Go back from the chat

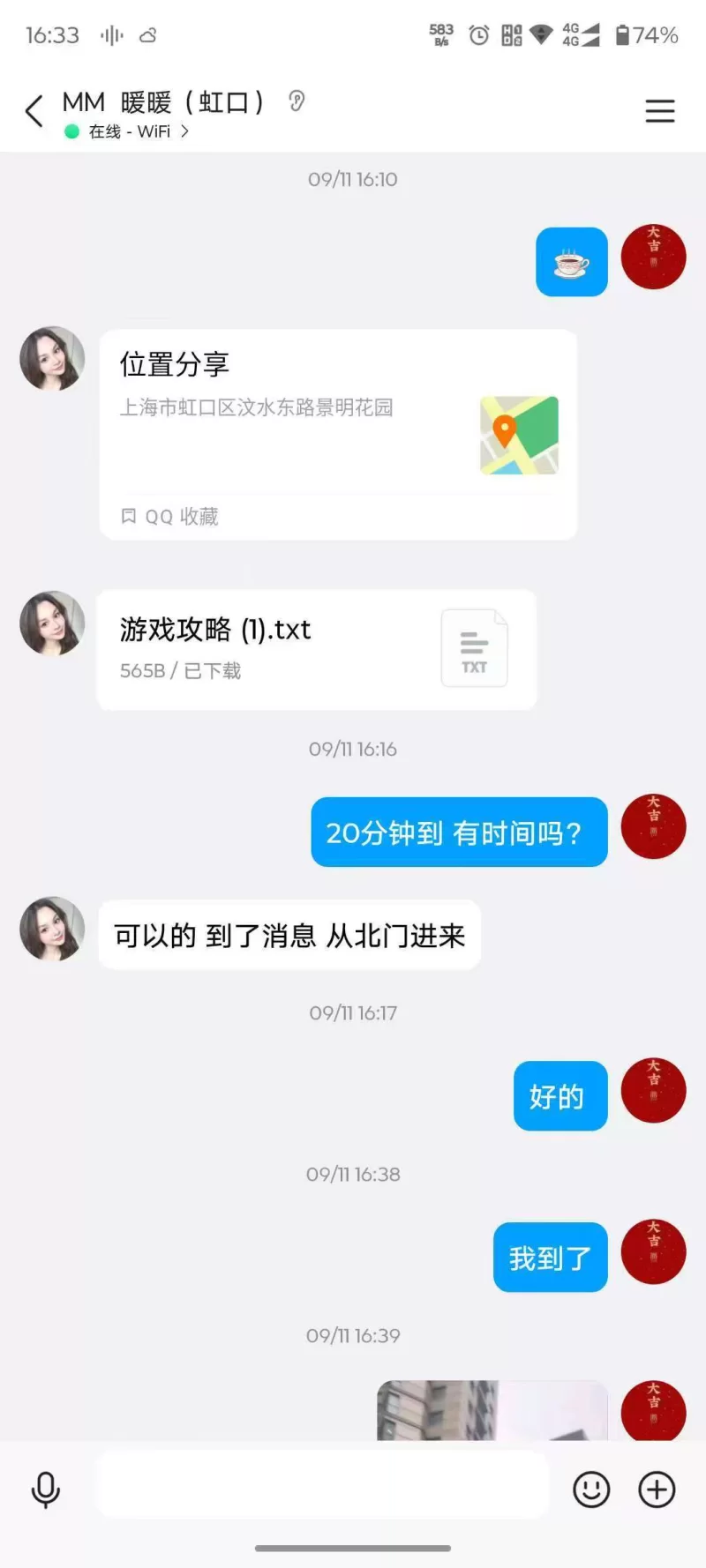[34, 112]
